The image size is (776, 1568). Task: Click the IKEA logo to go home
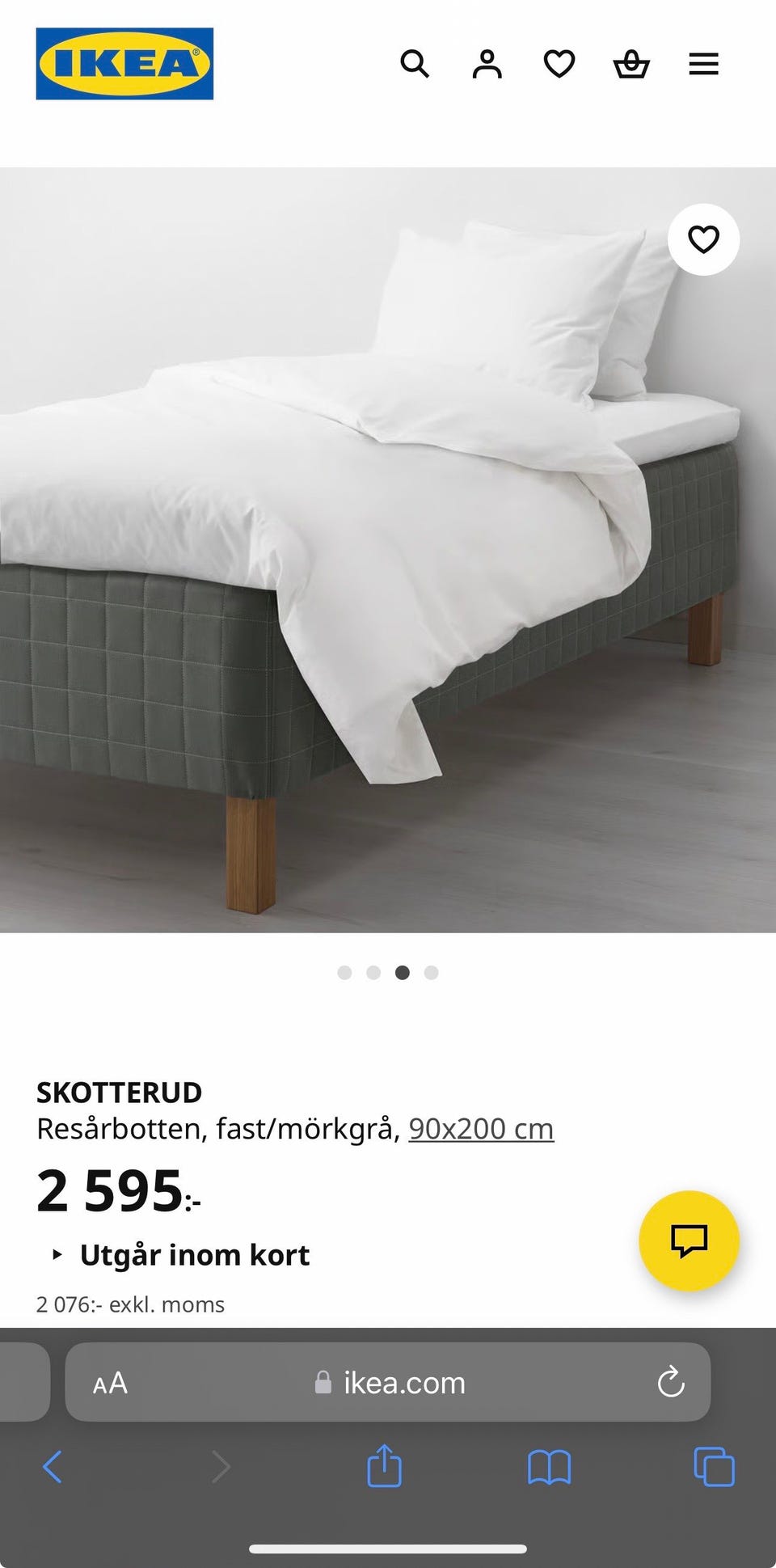(x=124, y=65)
